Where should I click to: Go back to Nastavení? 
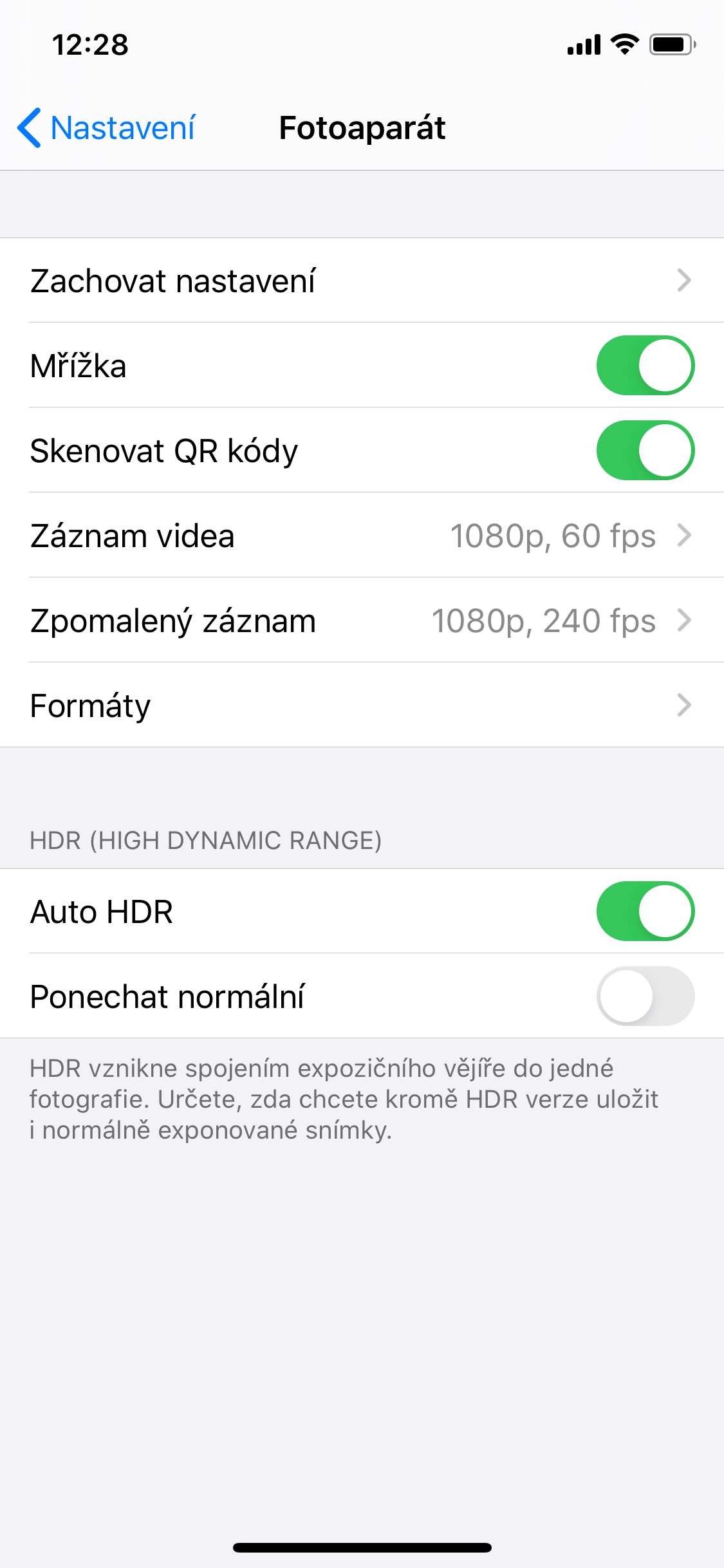click(107, 127)
